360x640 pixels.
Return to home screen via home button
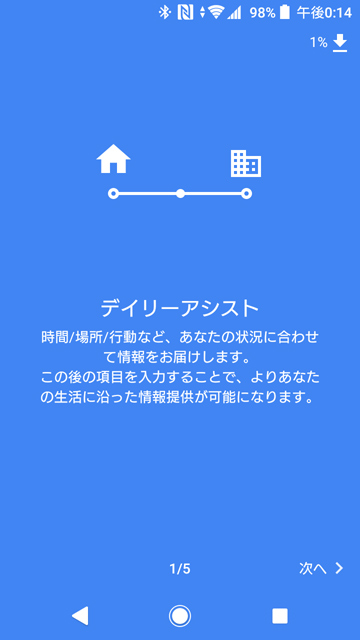[180, 616]
